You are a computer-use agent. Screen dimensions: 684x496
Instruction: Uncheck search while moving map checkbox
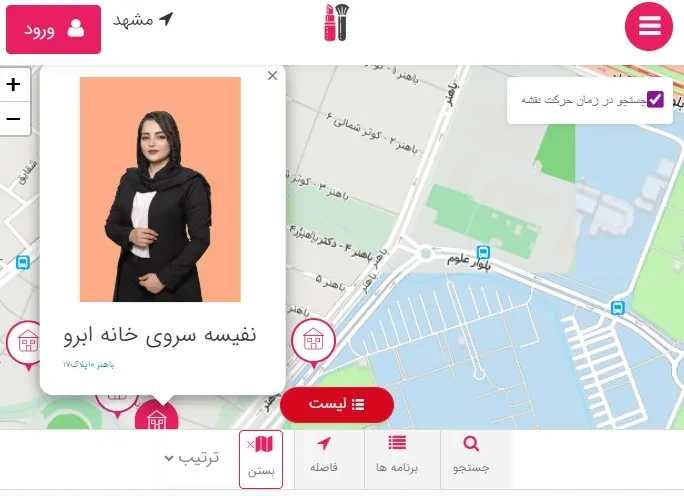coord(654,99)
